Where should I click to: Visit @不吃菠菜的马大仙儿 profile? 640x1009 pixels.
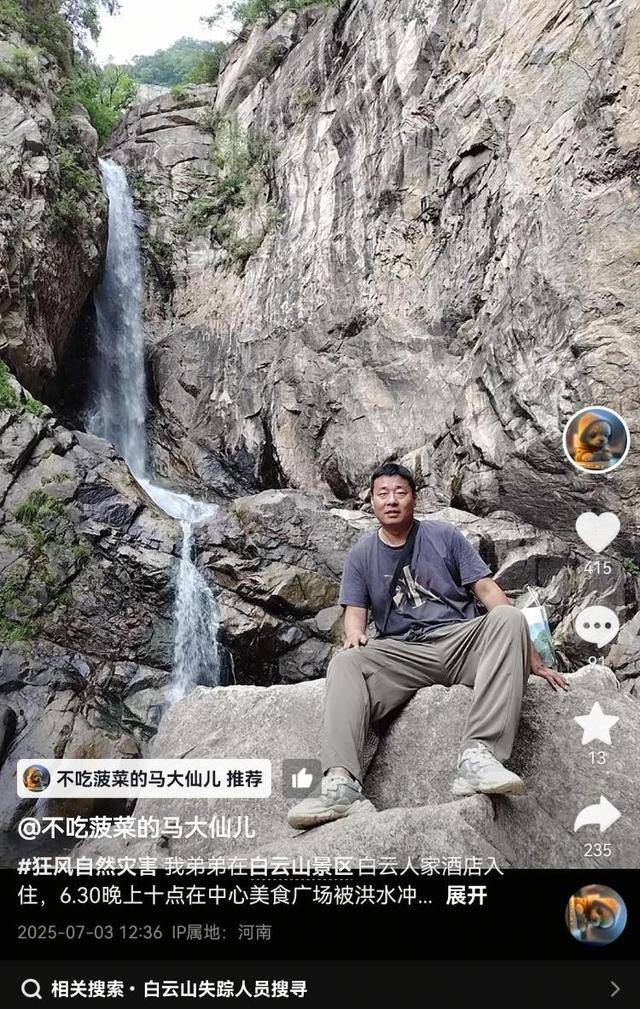[136, 827]
